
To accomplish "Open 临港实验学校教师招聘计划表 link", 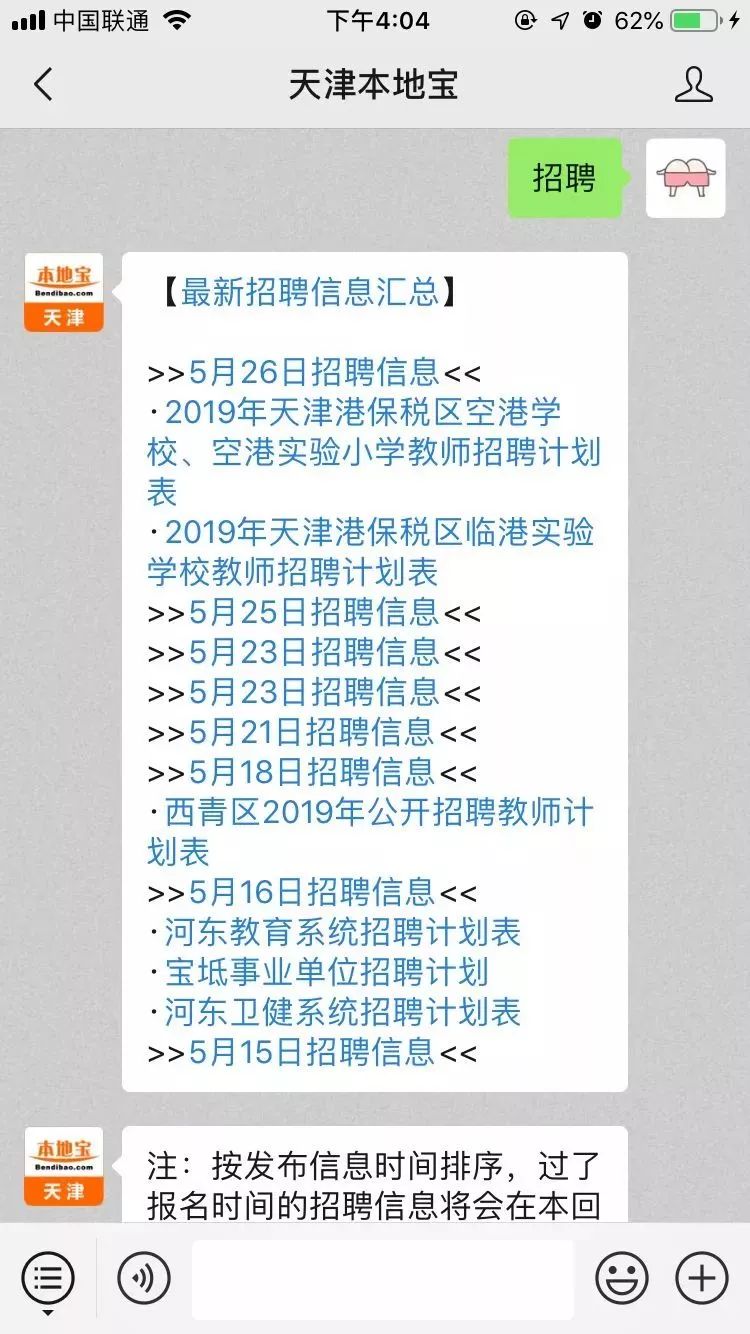I will point(371,552).
